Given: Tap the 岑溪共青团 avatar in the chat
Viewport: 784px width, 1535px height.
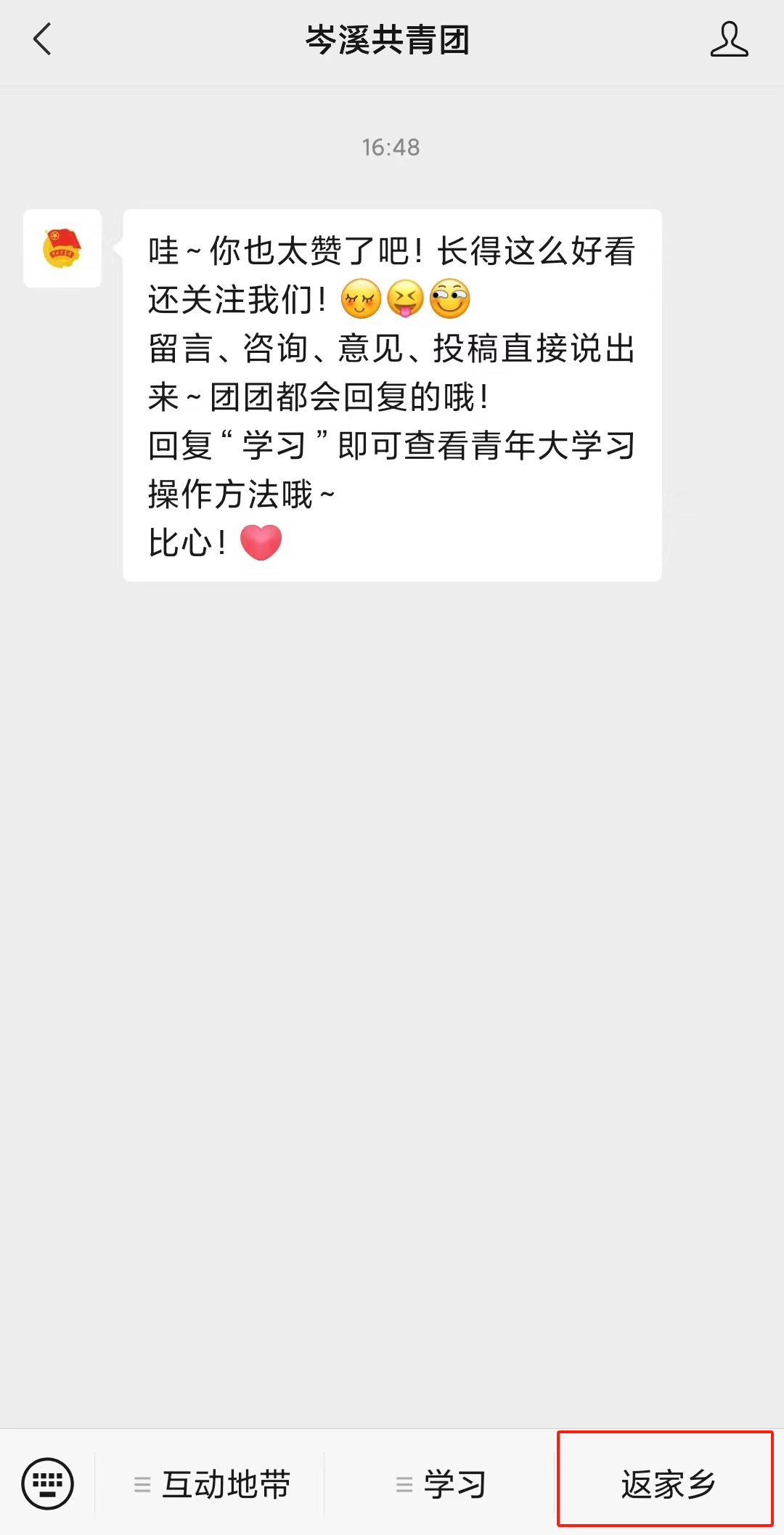Looking at the screenshot, I should 62,248.
